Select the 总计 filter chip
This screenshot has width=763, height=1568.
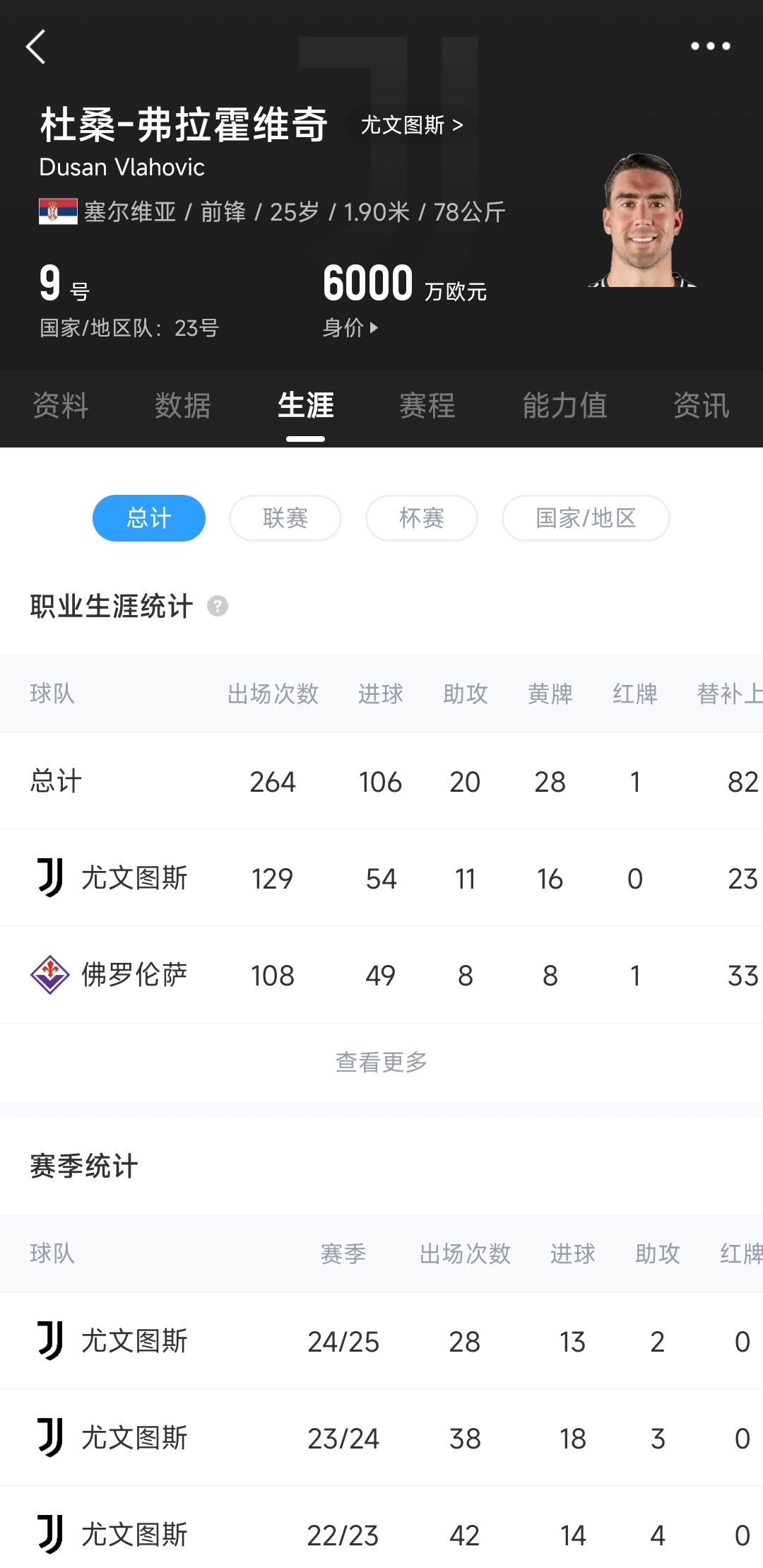click(x=149, y=518)
